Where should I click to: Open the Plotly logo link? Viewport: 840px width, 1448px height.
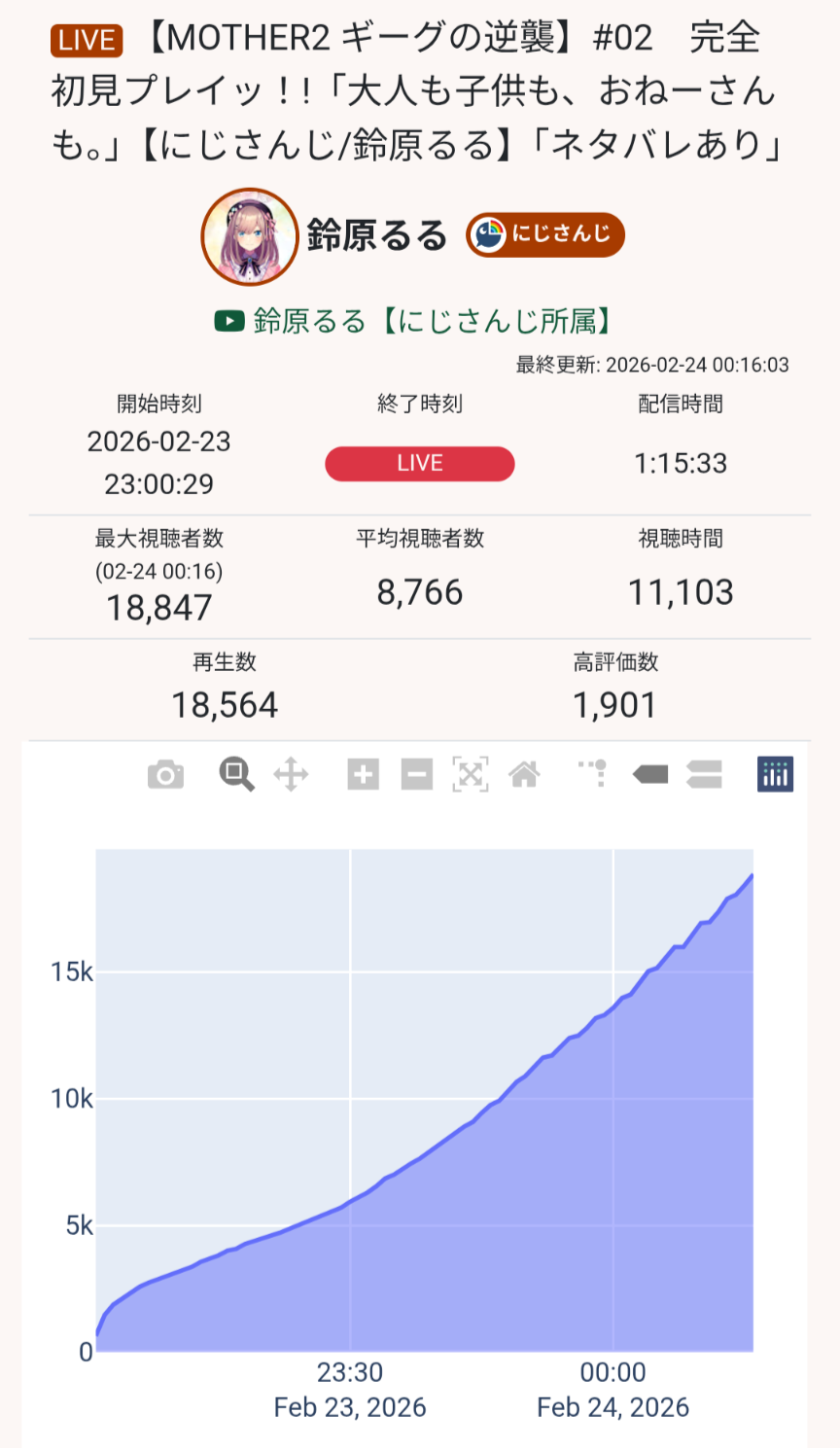[x=775, y=775]
